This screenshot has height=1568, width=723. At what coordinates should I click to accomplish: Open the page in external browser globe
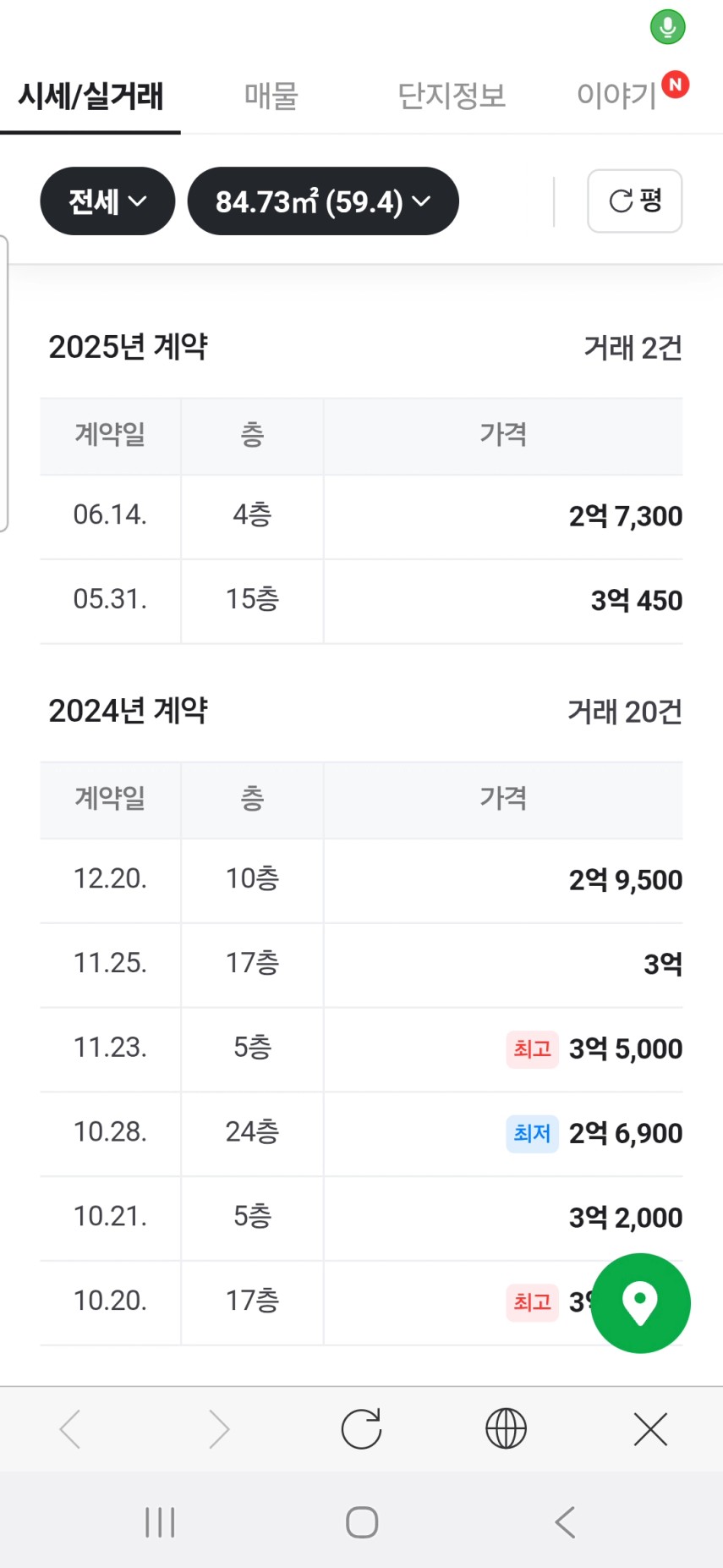(507, 1430)
